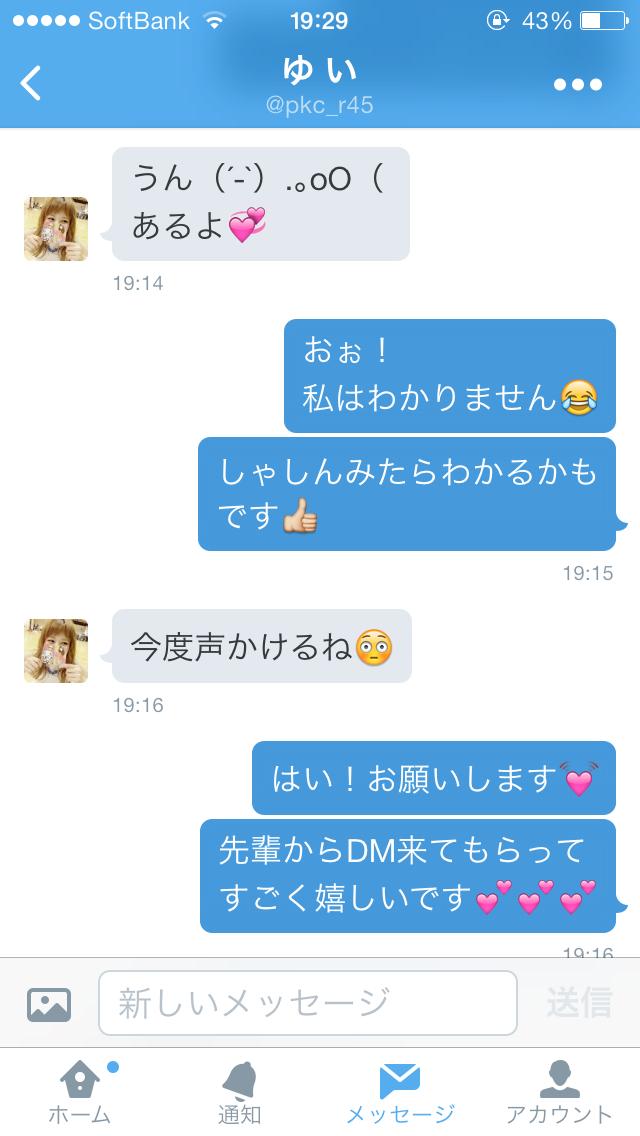Go to the アカウント tab
The height and width of the screenshot is (1136, 640).
pos(559,1092)
